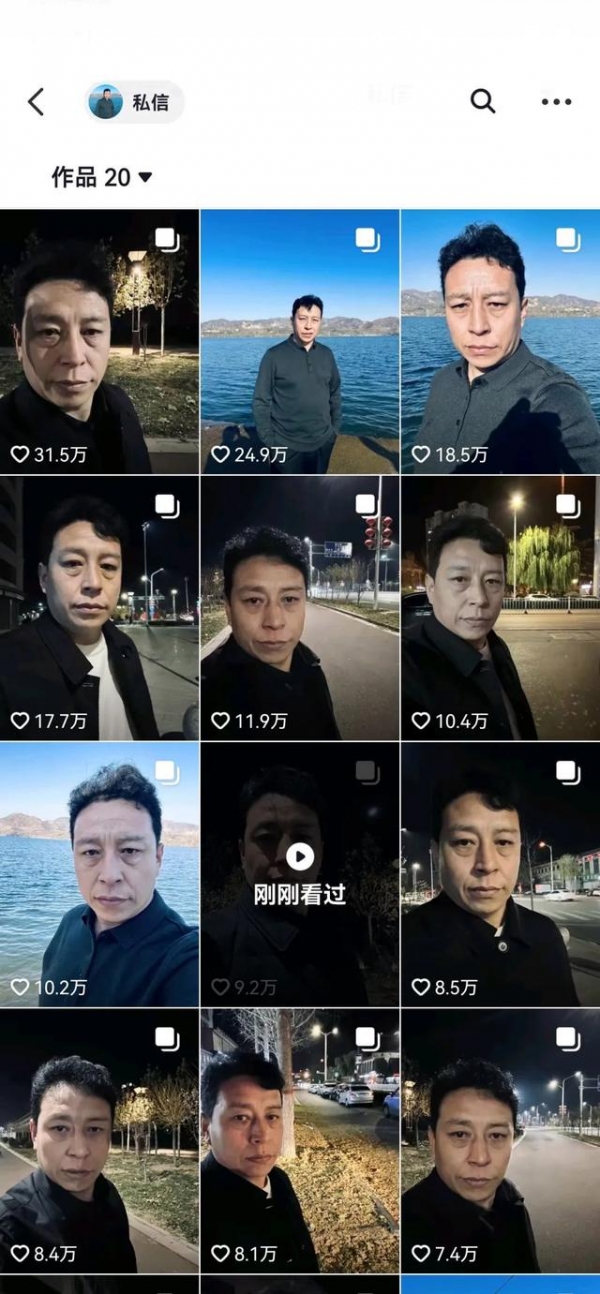This screenshot has width=600, height=1294.
Task: Go back using the back arrow
Action: click(36, 101)
